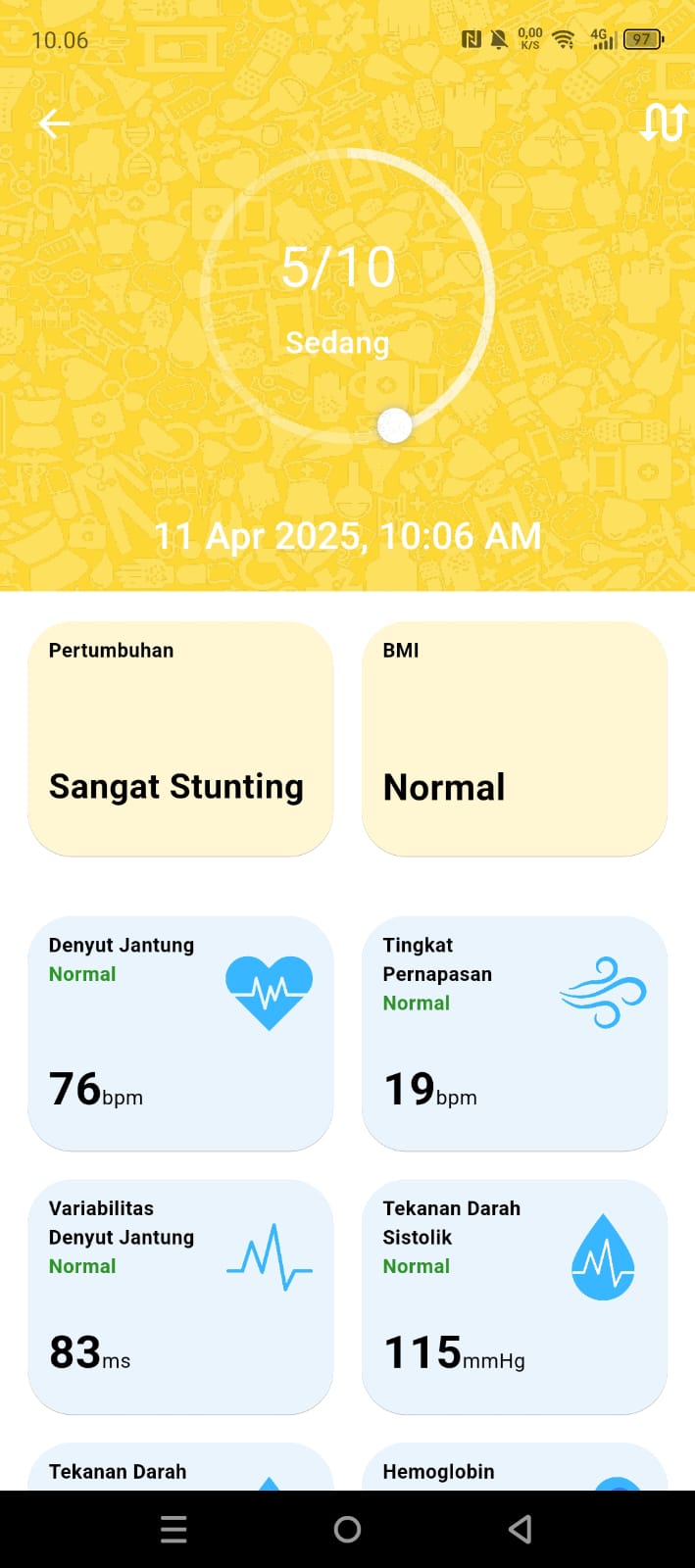Viewport: 695px width, 1568px height.
Task: Open the Pertumbuhan card
Action: pos(180,739)
